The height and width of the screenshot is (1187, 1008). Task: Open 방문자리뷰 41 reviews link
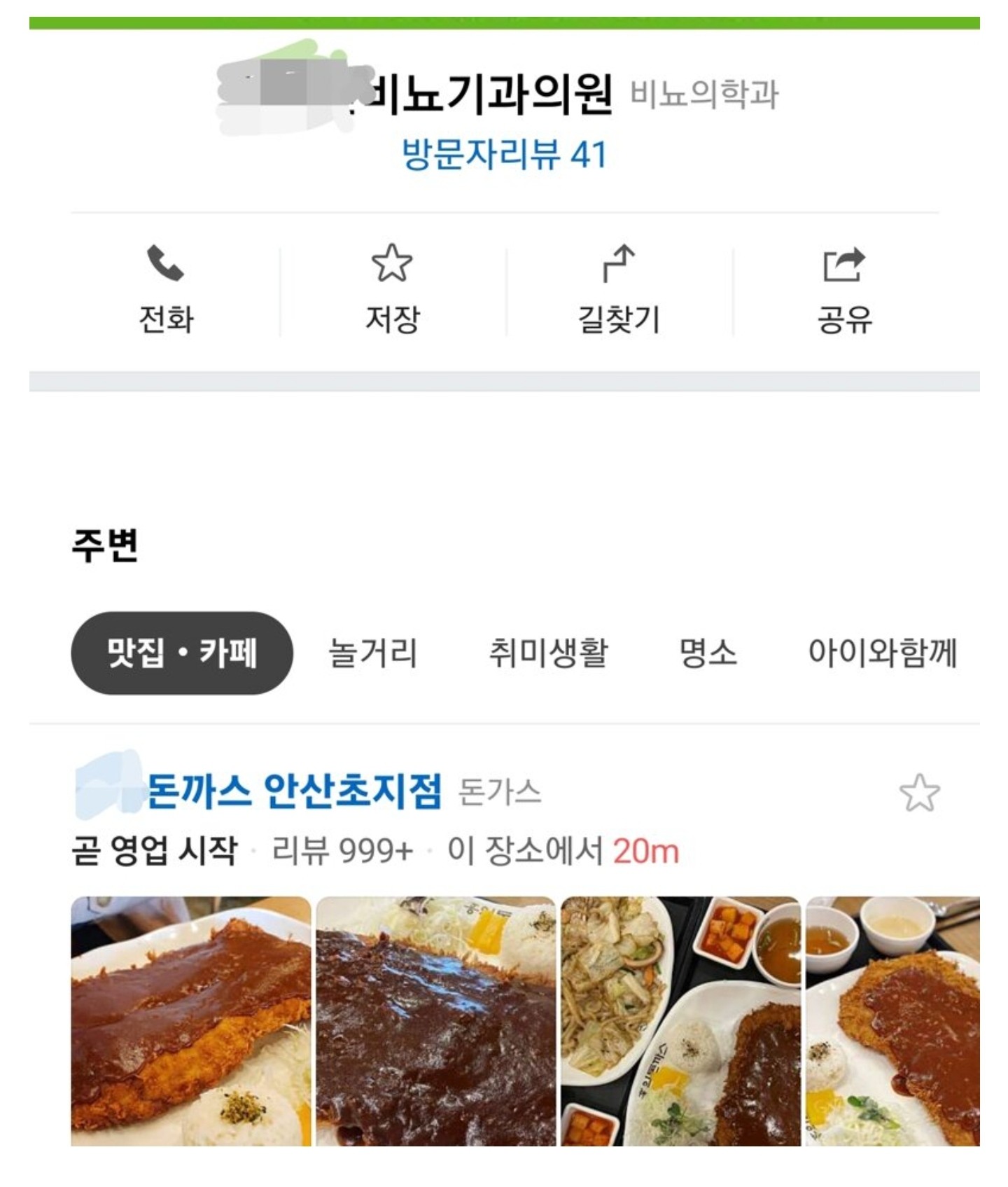pos(504,154)
